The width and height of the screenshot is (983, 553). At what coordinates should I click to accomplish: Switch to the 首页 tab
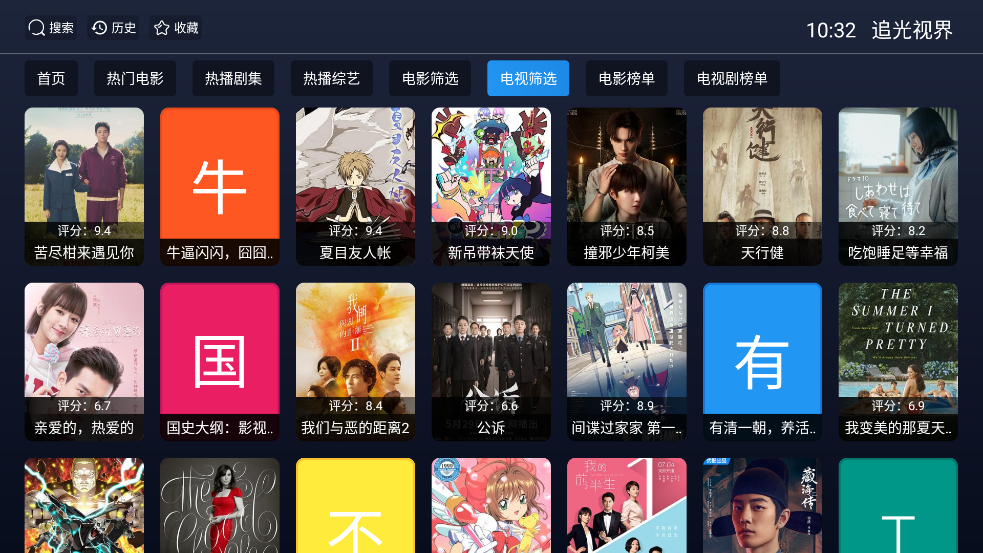click(51, 78)
